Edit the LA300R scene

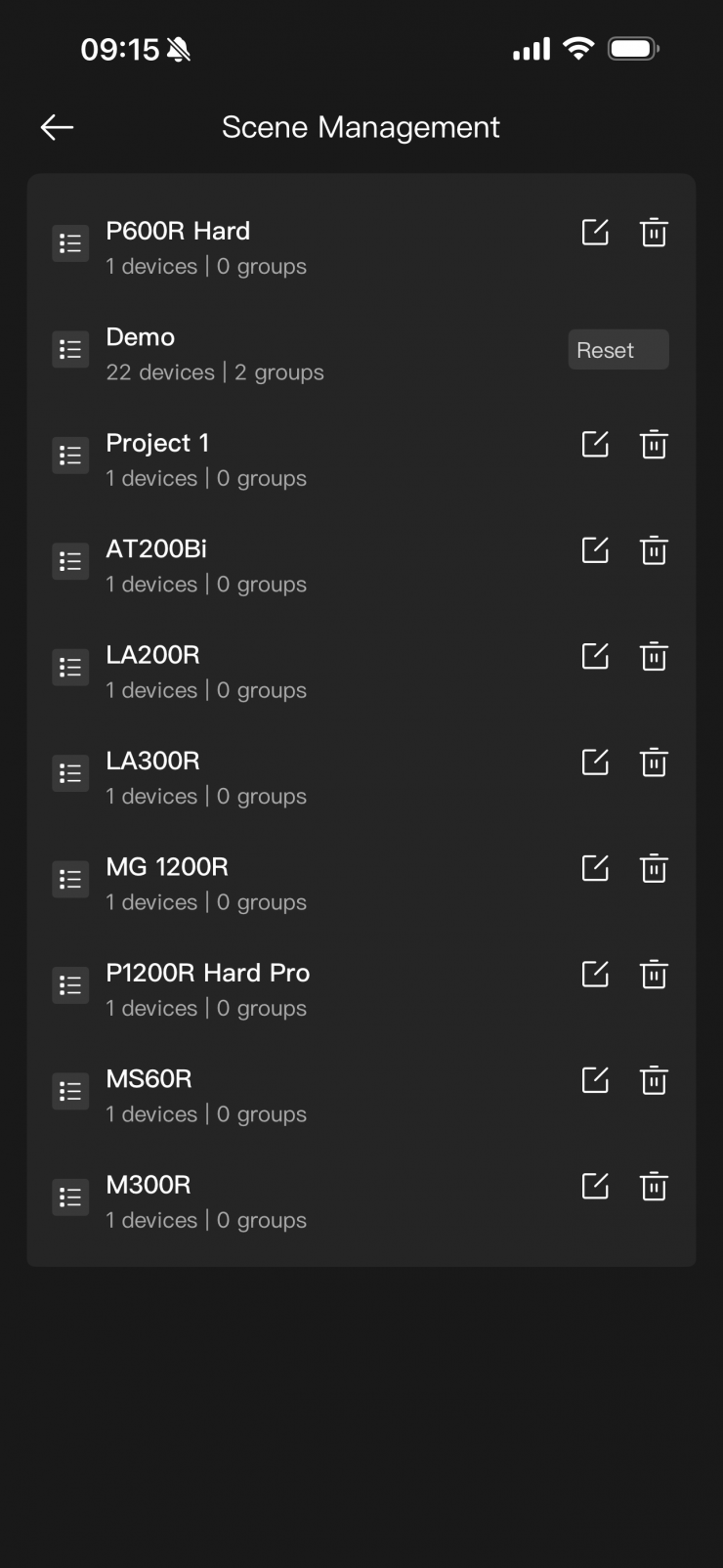pos(595,762)
